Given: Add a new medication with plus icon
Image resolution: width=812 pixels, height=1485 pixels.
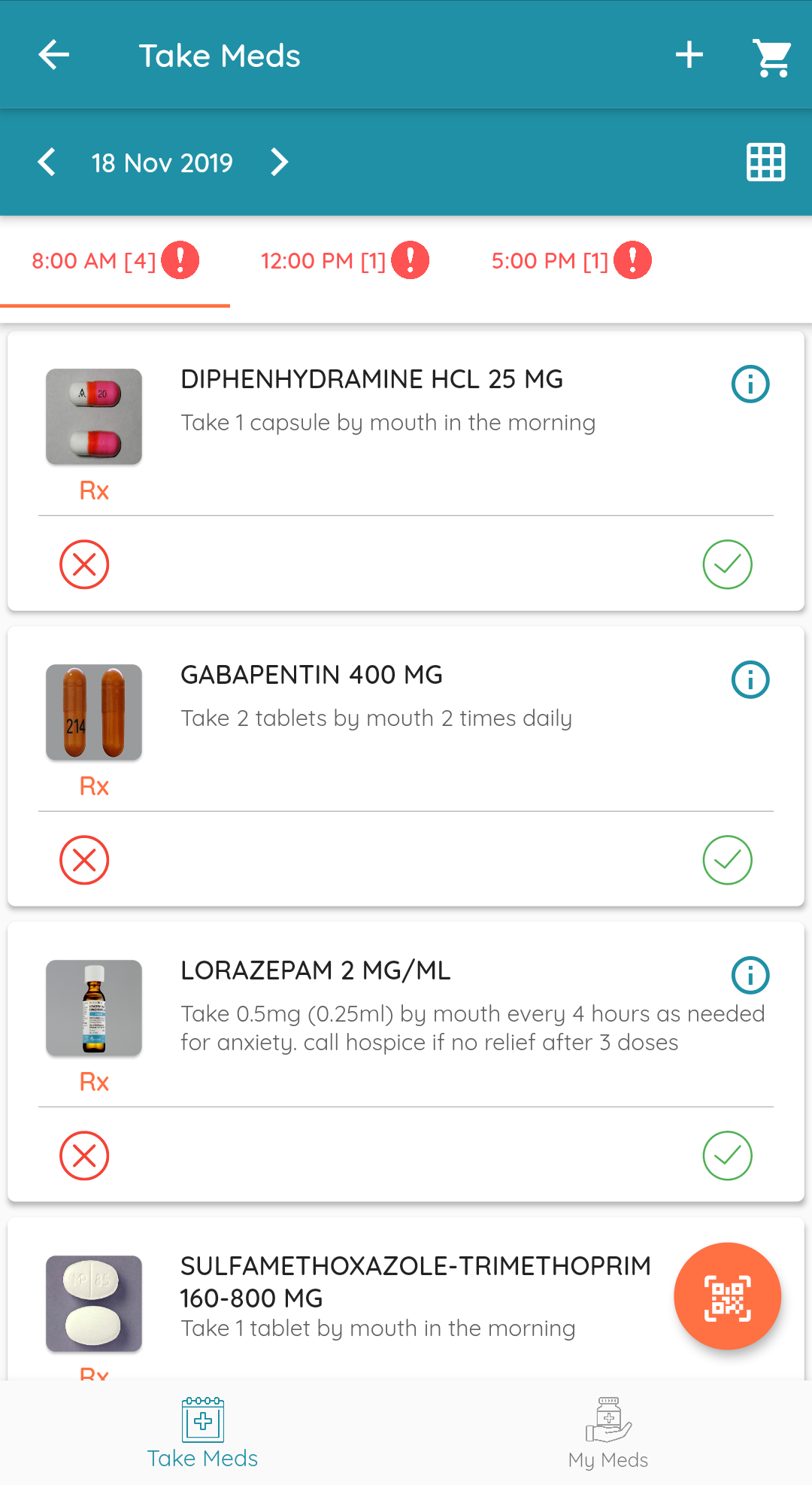Looking at the screenshot, I should click(x=689, y=55).
